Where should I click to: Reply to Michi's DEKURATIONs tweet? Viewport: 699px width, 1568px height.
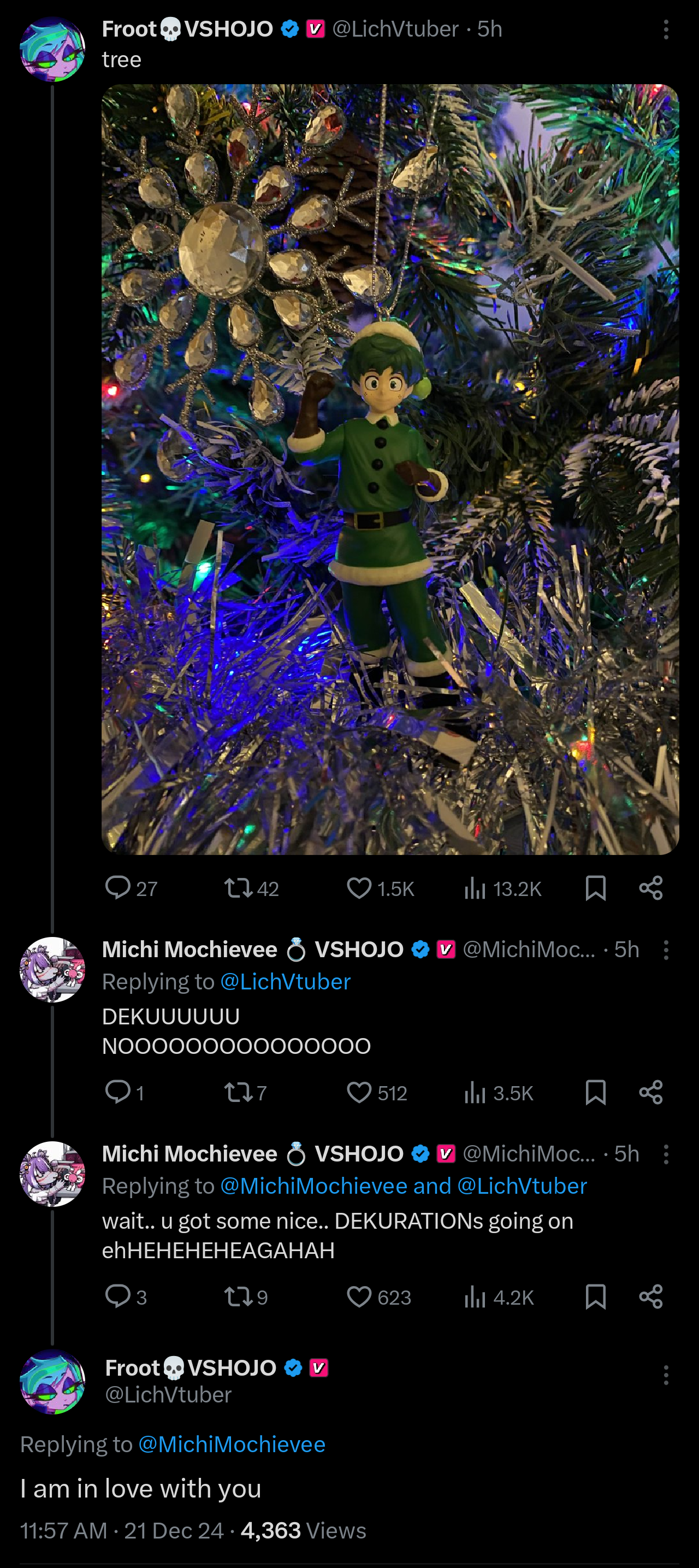coord(118,1296)
